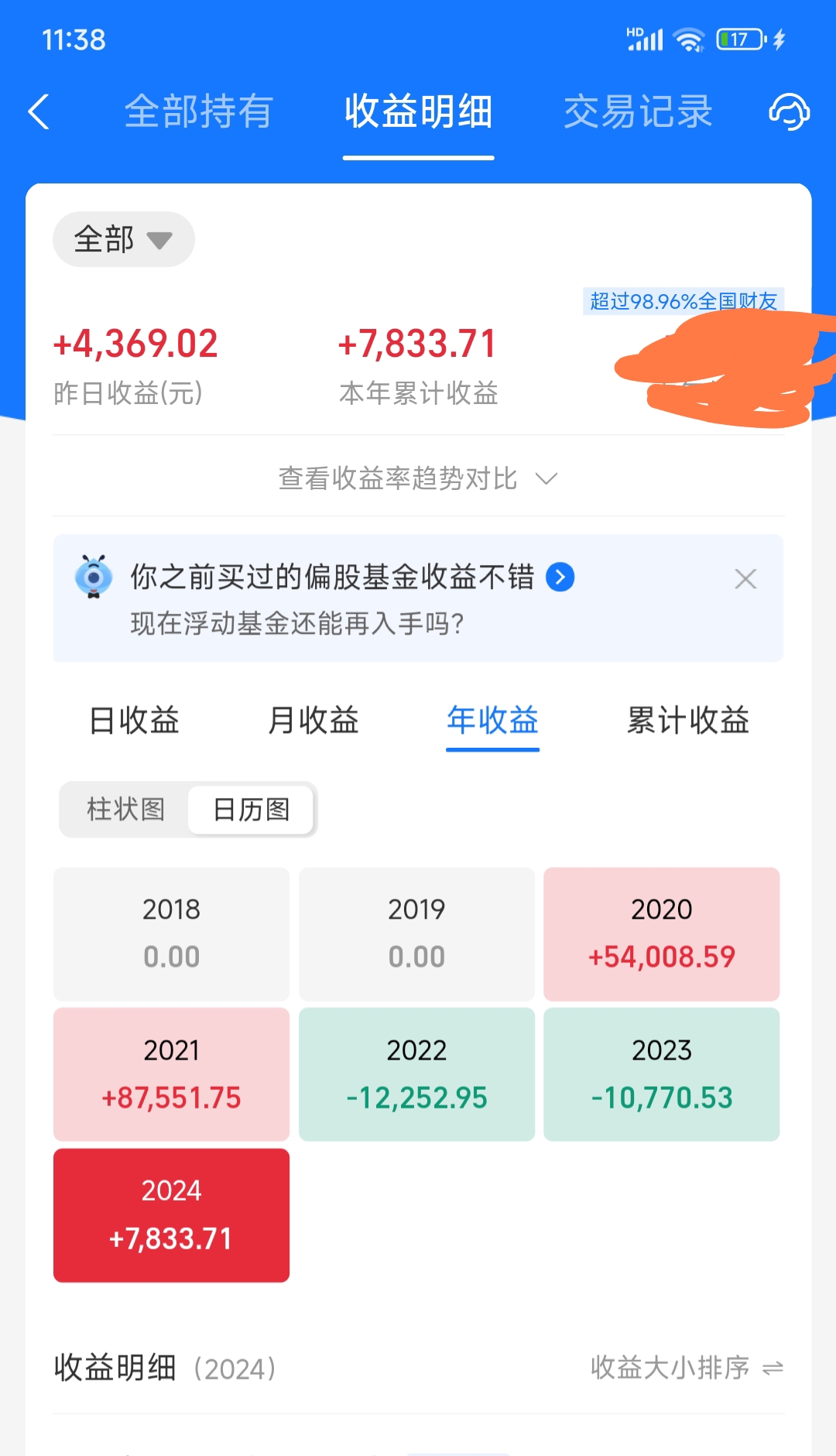Viewport: 836px width, 1456px height.
Task: Select the 2024 yearly earnings tile
Action: coord(171,1215)
